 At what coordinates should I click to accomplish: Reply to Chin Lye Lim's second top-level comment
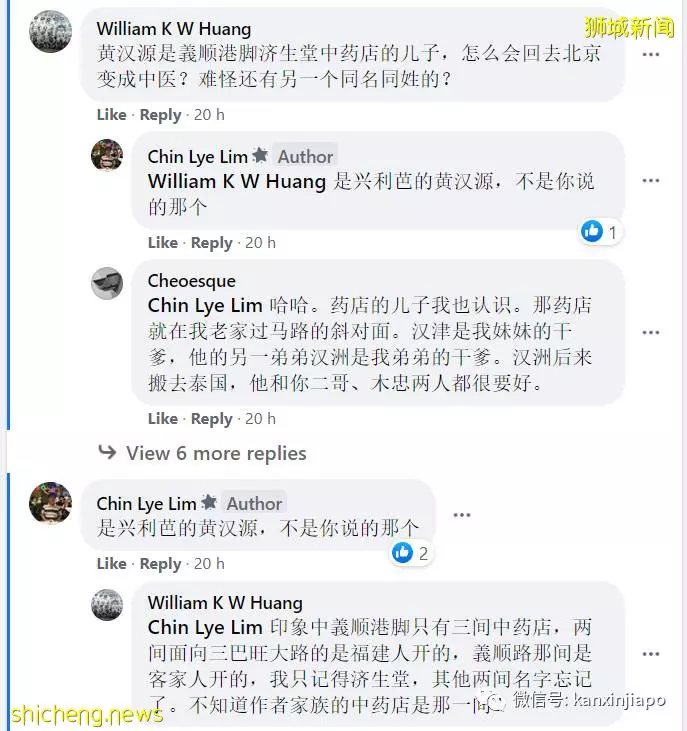[x=160, y=564]
